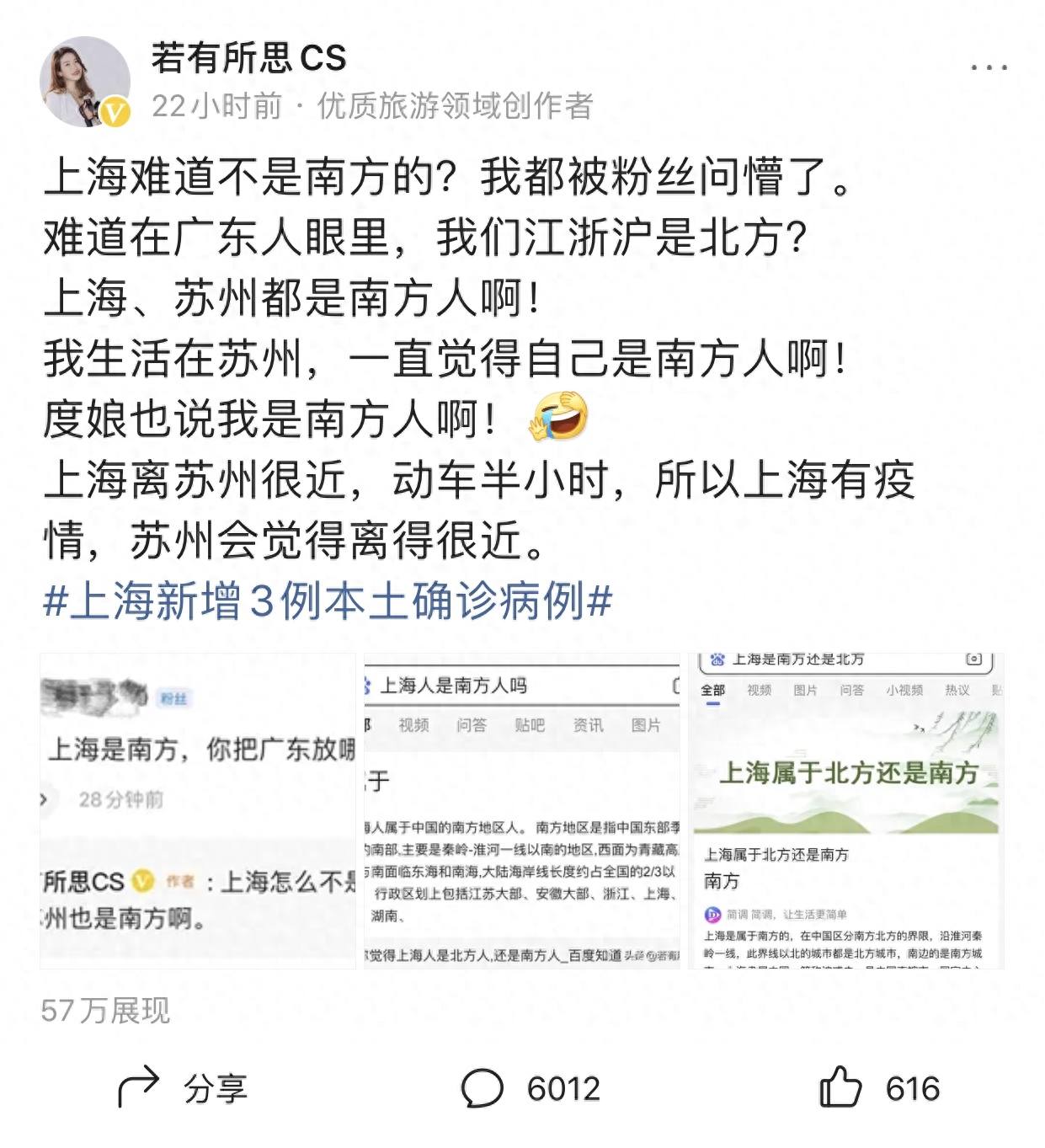Open 若有所思CS profile avatar

[x=84, y=82]
